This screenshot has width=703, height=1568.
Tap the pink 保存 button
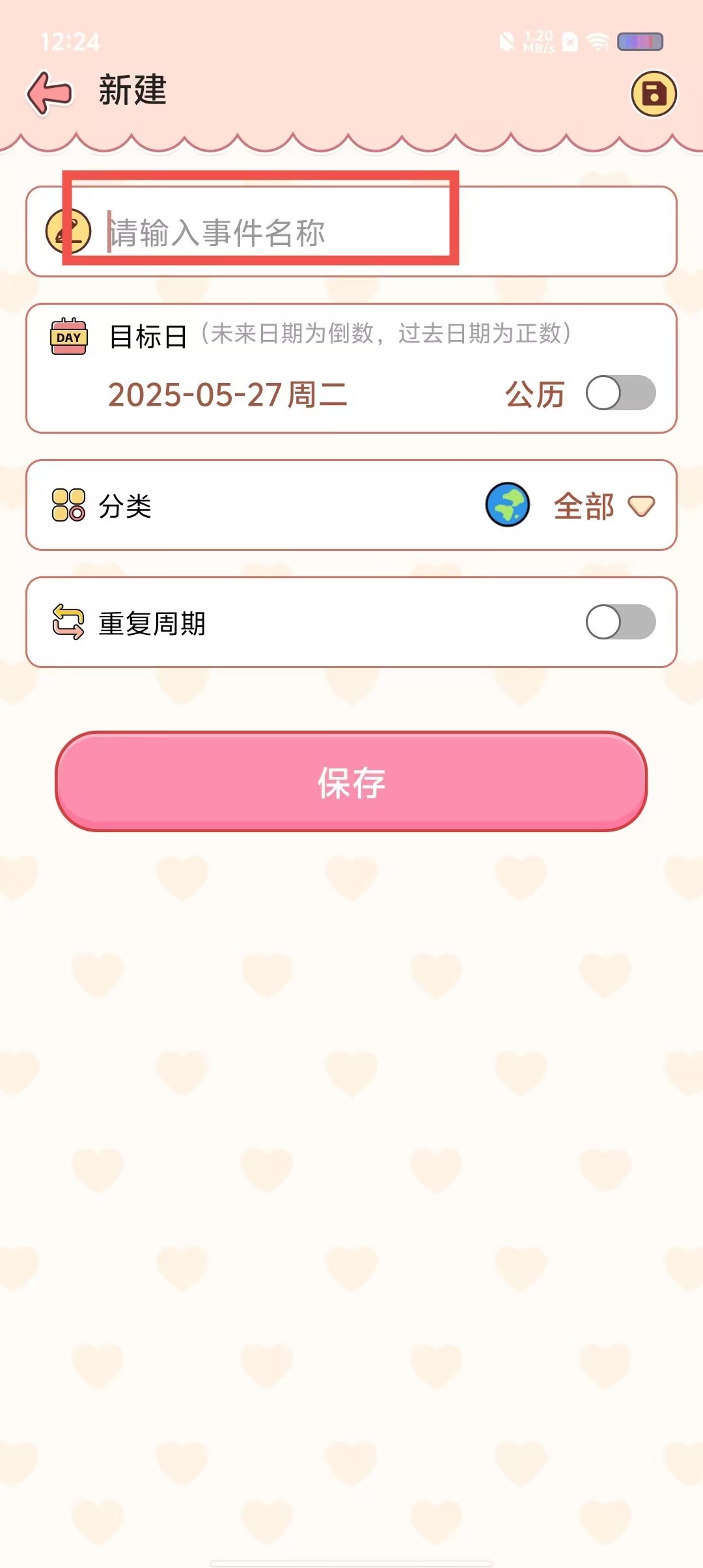click(351, 781)
